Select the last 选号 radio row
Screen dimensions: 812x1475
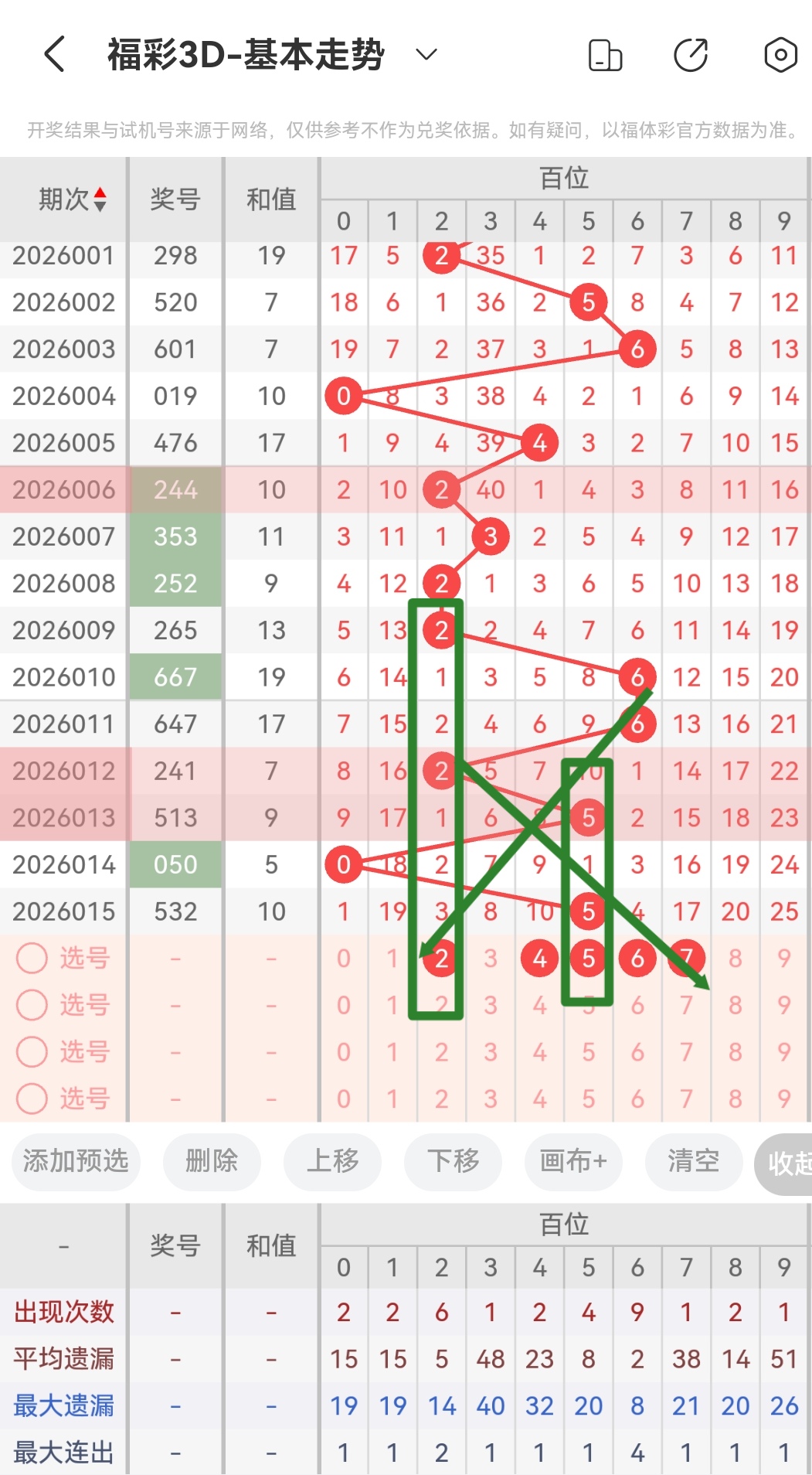pos(32,1099)
